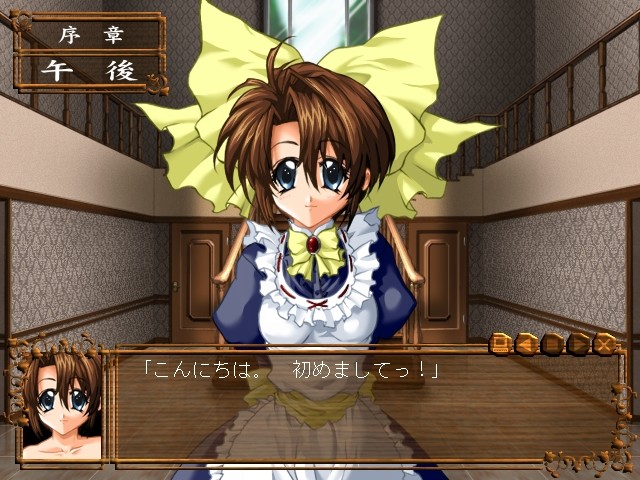The width and height of the screenshot is (640, 480).
Task: Go back with the left arrow button
Action: (x=526, y=344)
